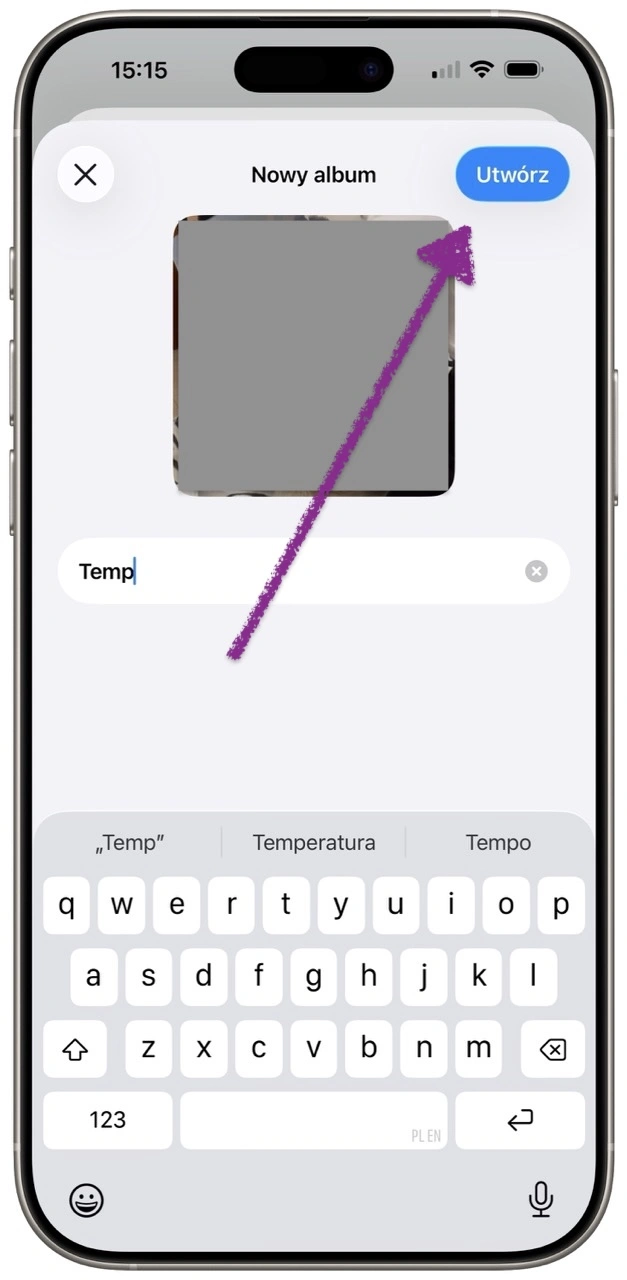Choose the Tempo keyboard suggestion

(x=498, y=843)
